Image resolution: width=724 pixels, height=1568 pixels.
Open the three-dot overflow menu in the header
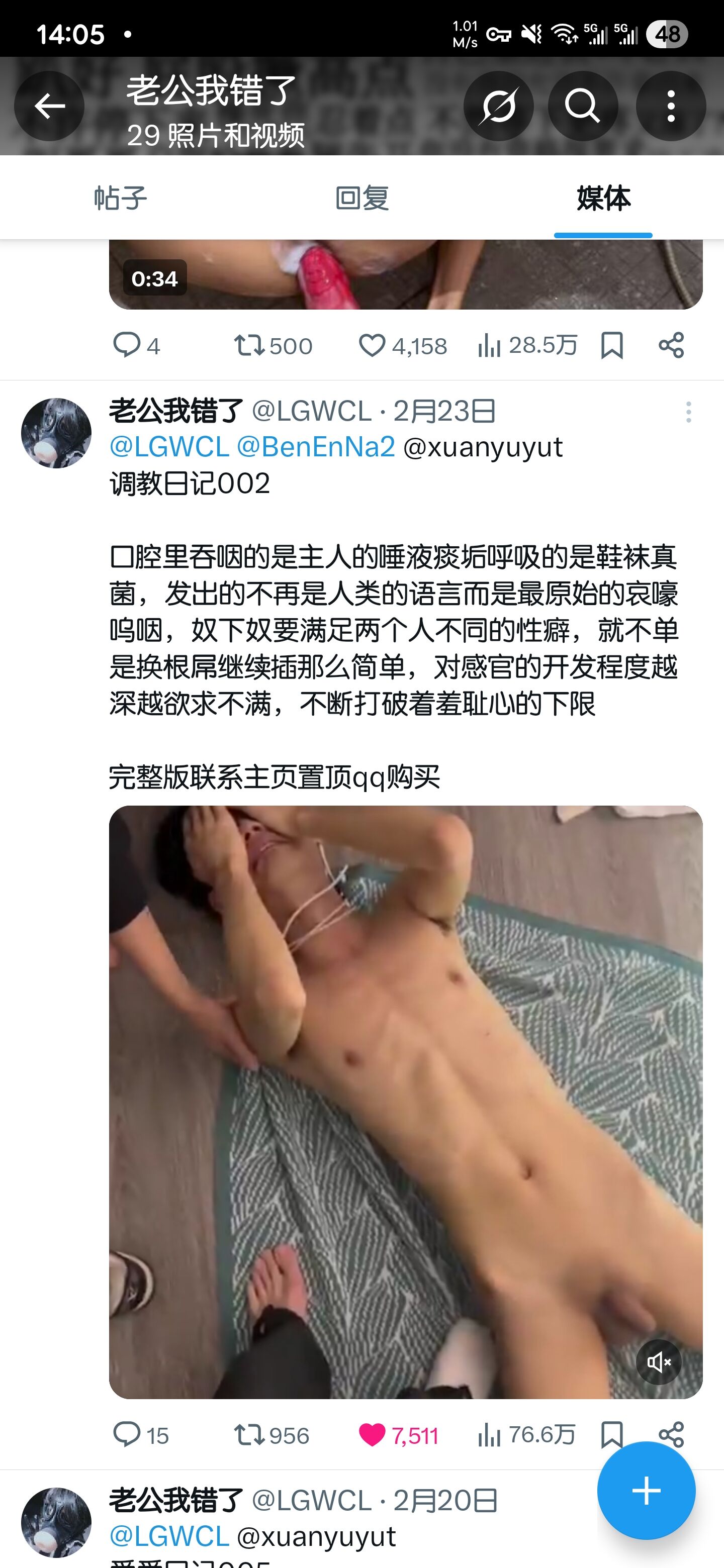pos(670,107)
